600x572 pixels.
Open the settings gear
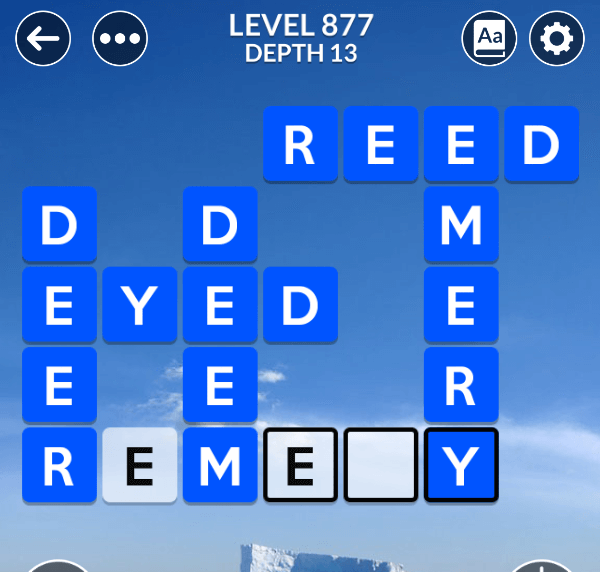tap(557, 39)
